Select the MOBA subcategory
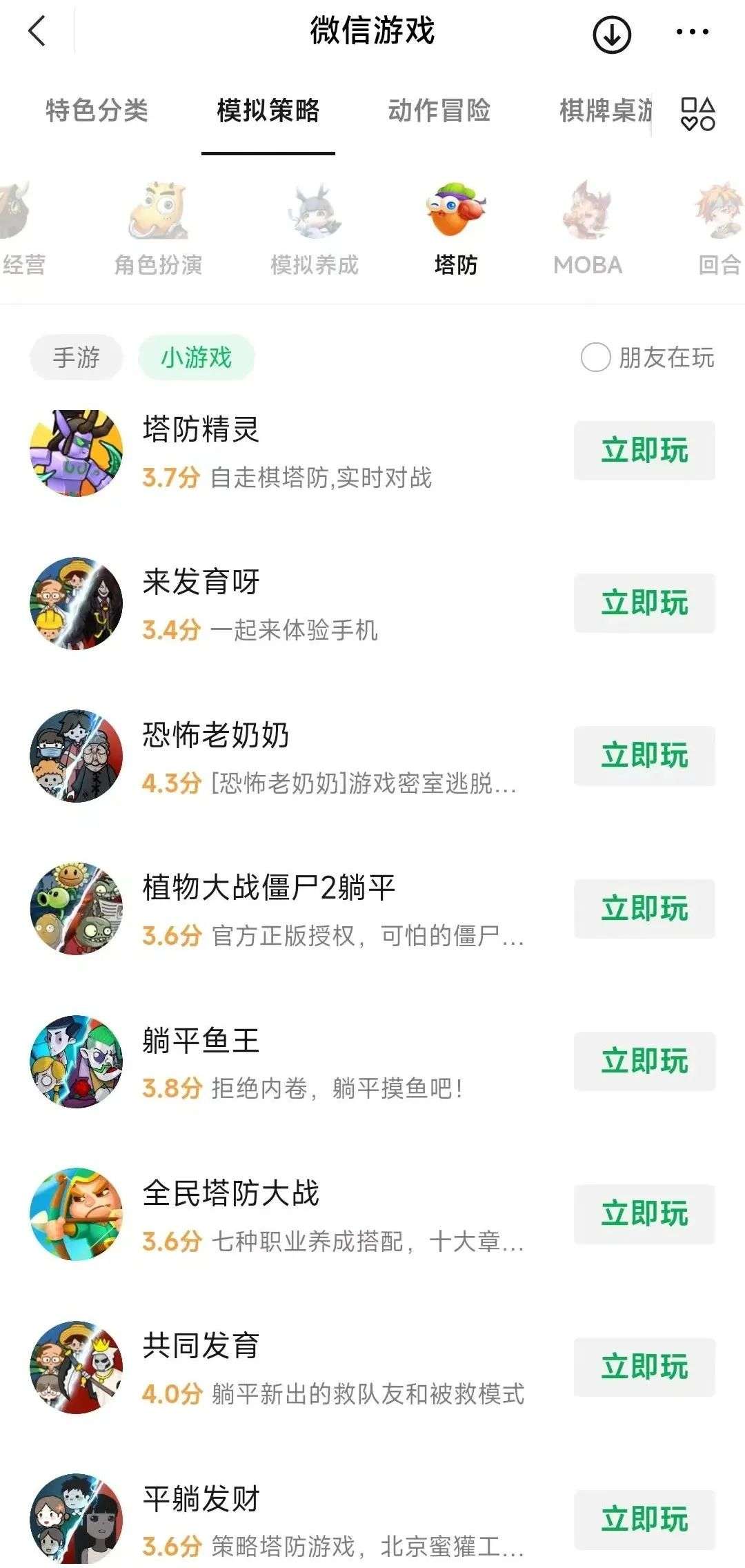The width and height of the screenshot is (745, 1568). pyautogui.click(x=588, y=228)
